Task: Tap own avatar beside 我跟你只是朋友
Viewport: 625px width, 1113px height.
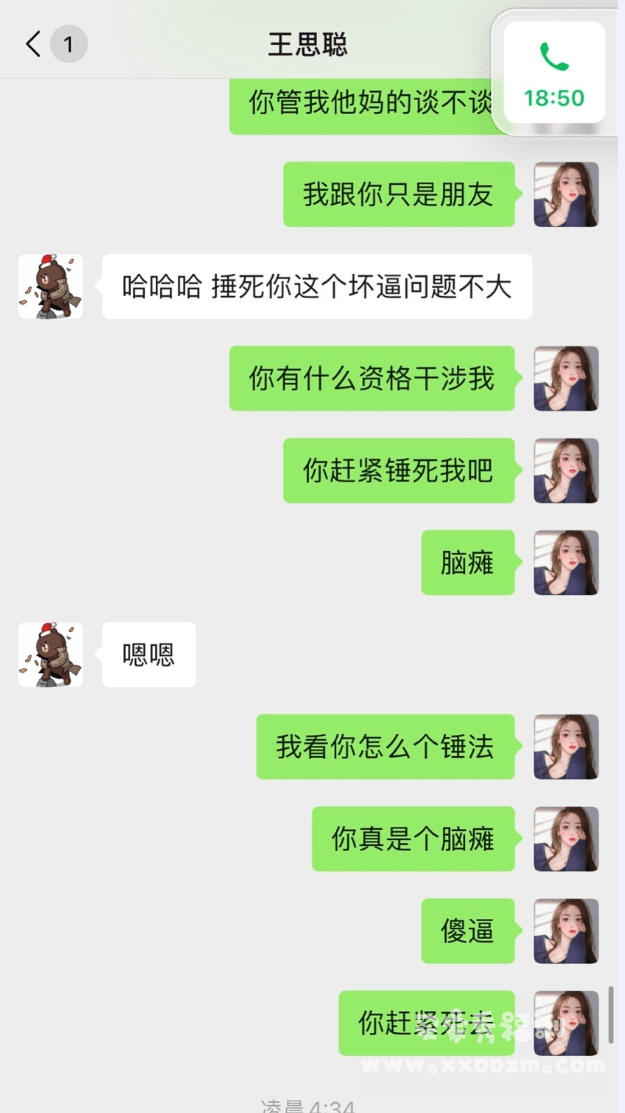Action: pyautogui.click(x=566, y=194)
